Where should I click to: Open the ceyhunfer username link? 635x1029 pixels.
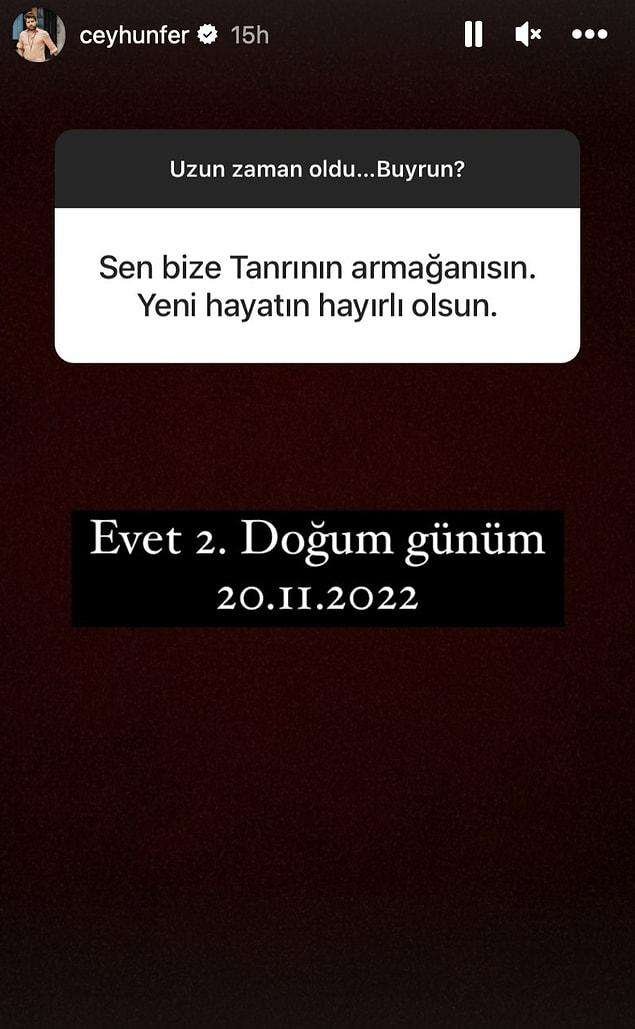coord(133,35)
